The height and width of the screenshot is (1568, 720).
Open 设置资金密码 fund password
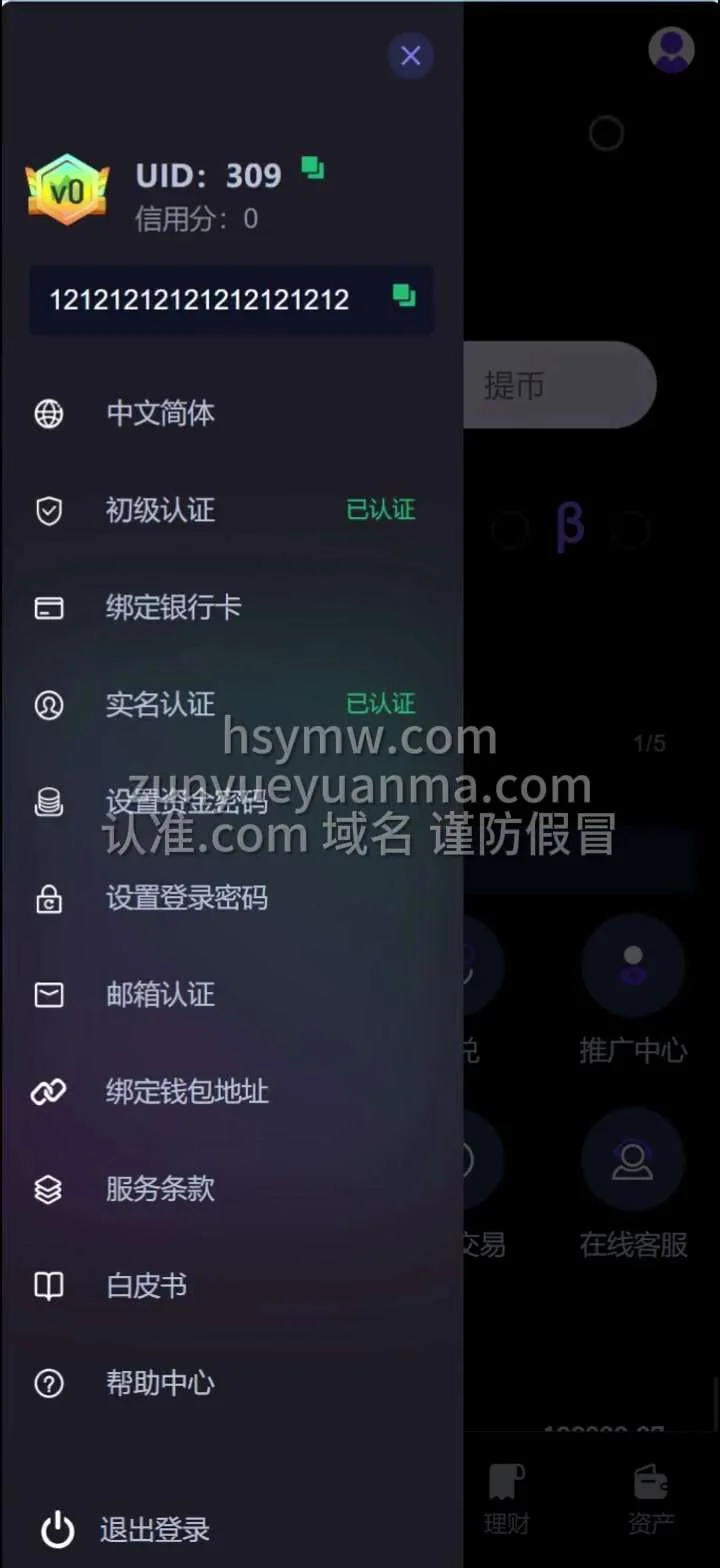186,802
